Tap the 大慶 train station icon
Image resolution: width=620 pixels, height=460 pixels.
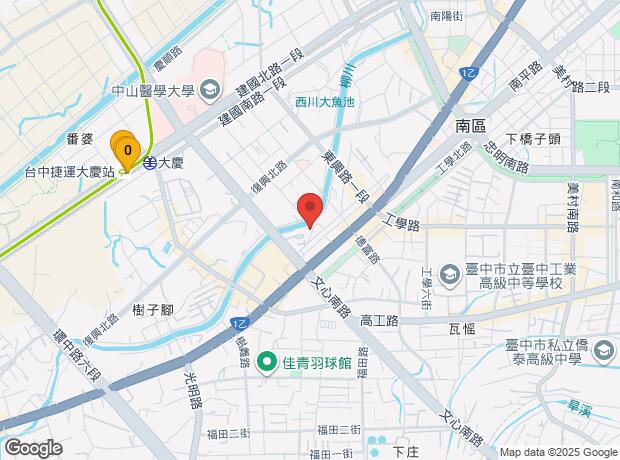coord(150,163)
